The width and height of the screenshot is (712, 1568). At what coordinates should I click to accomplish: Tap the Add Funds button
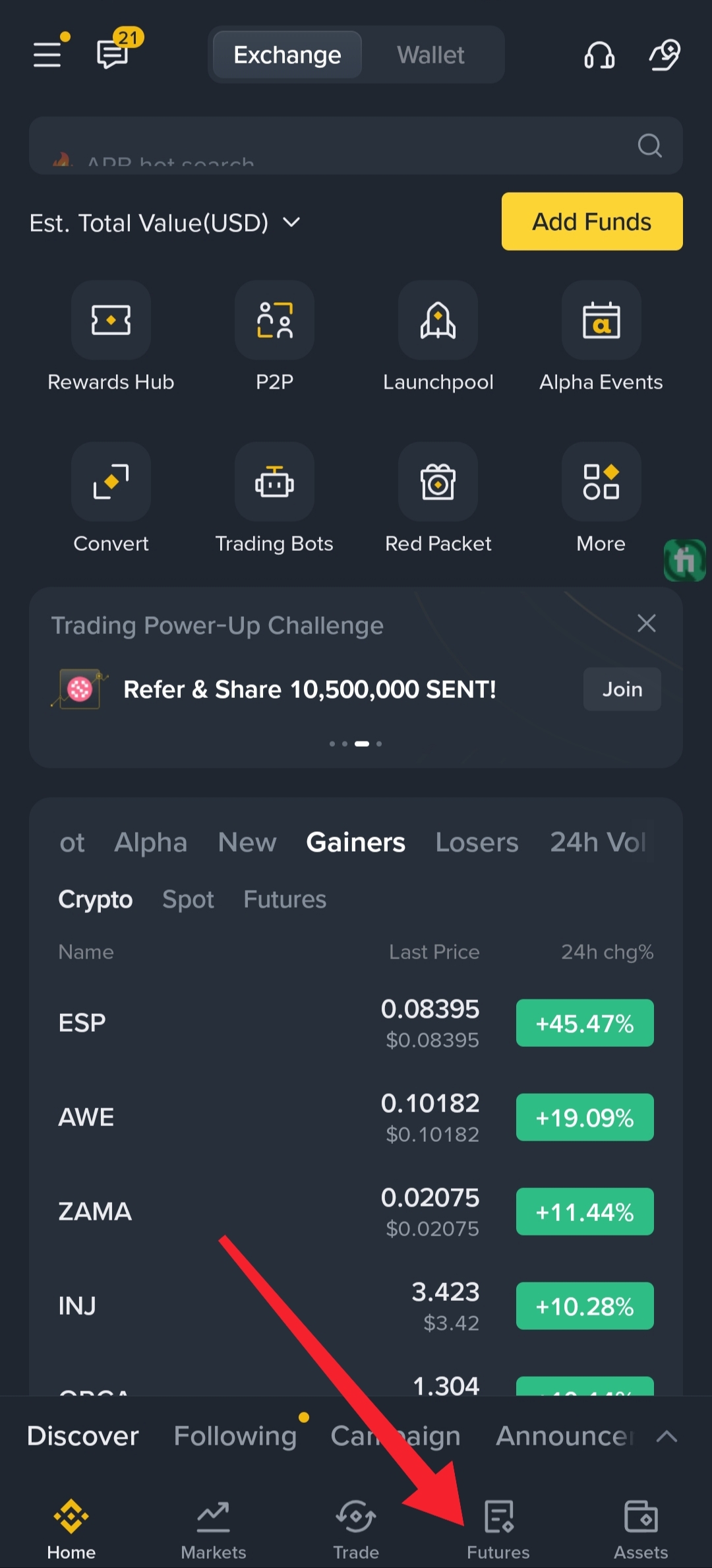[x=592, y=221]
